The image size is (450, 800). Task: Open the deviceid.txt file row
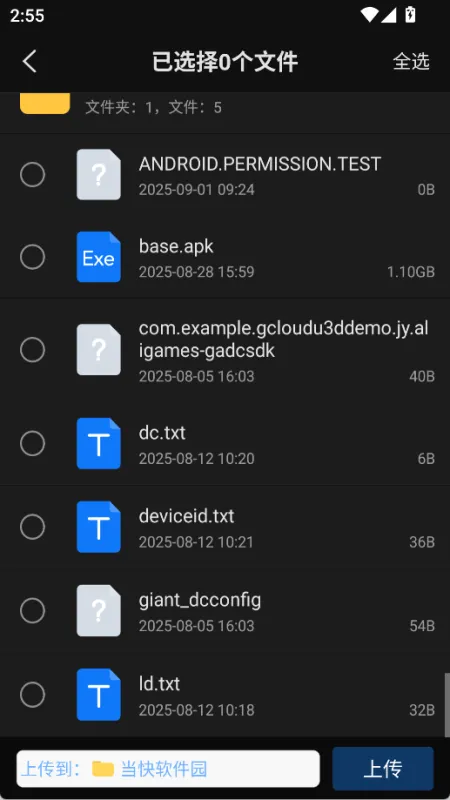pos(225,527)
